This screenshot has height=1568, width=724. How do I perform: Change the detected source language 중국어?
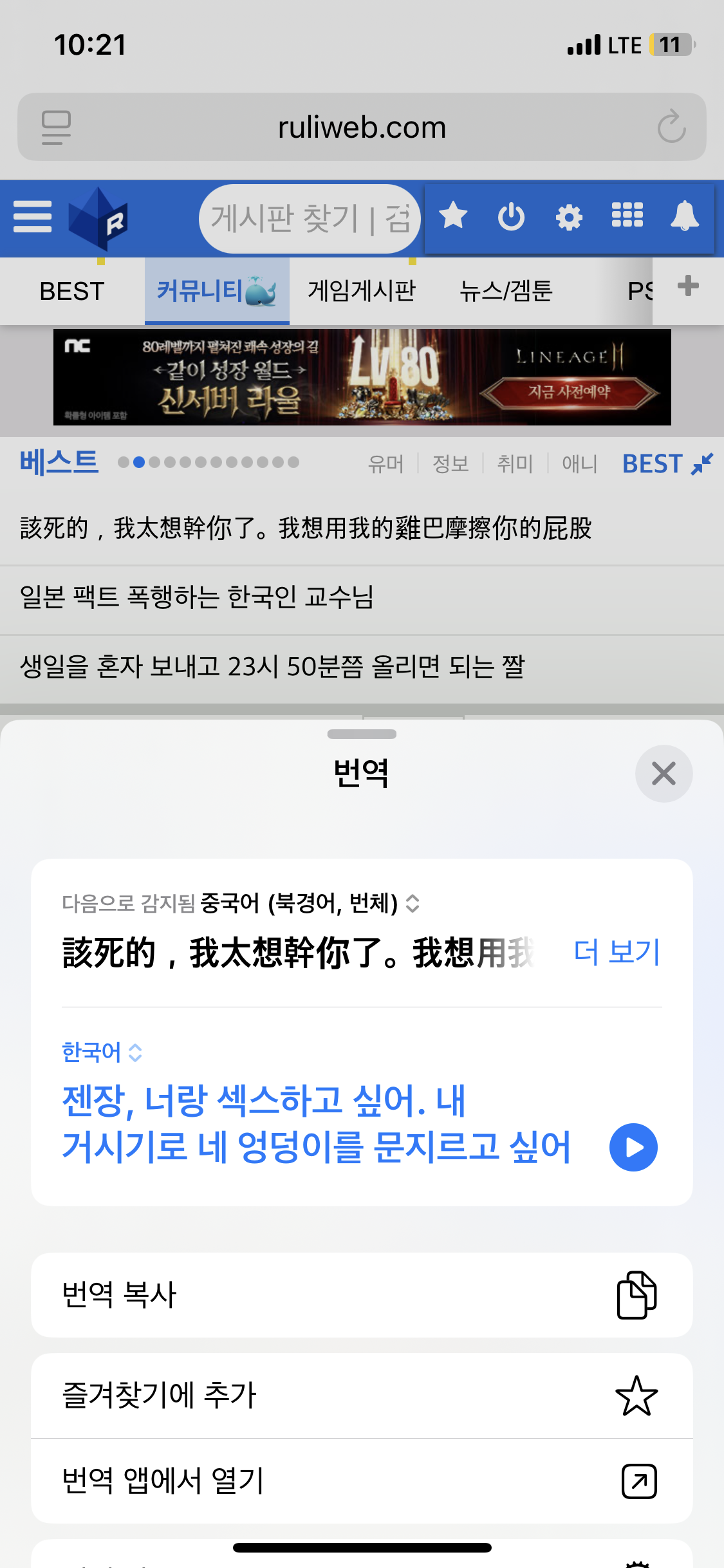(309, 904)
